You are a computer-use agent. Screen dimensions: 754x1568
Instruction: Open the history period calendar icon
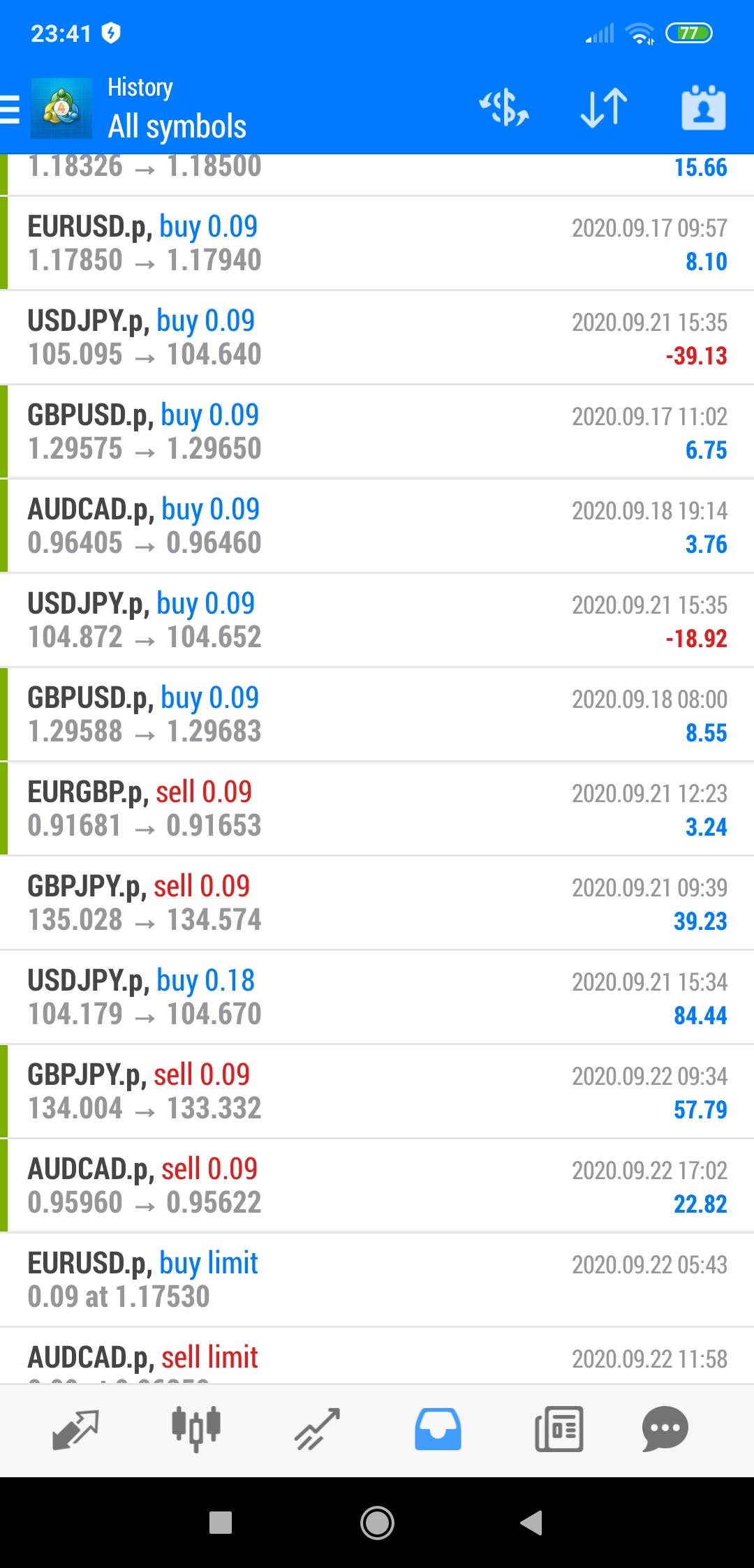703,108
